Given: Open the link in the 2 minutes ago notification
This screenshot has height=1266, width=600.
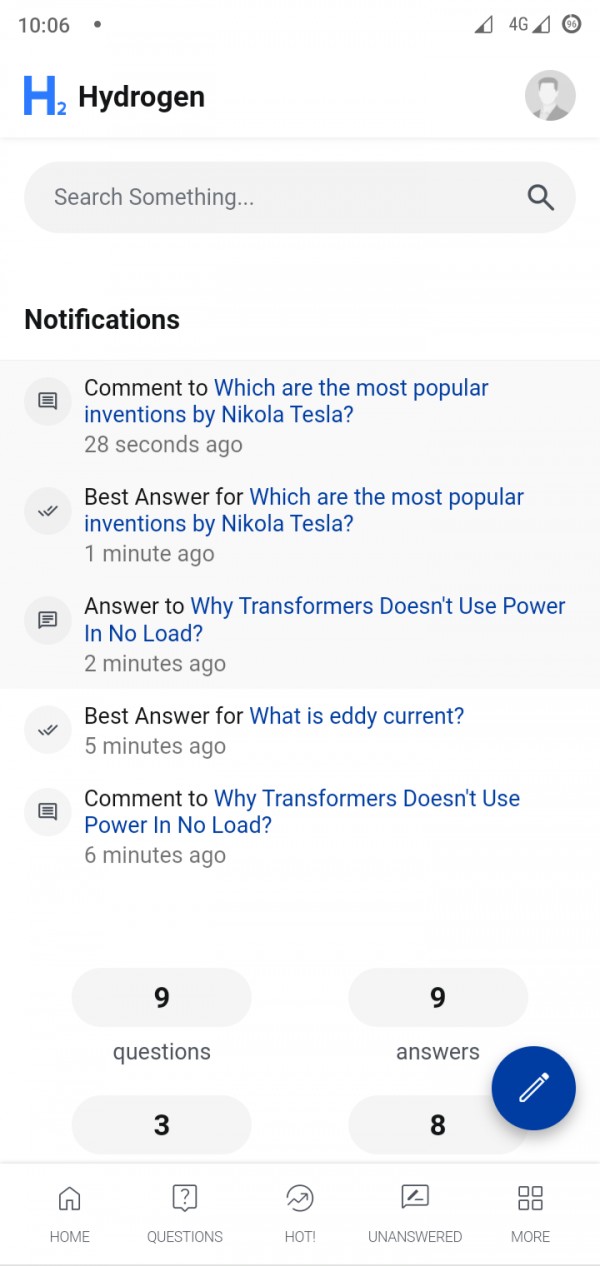Looking at the screenshot, I should [377, 607].
